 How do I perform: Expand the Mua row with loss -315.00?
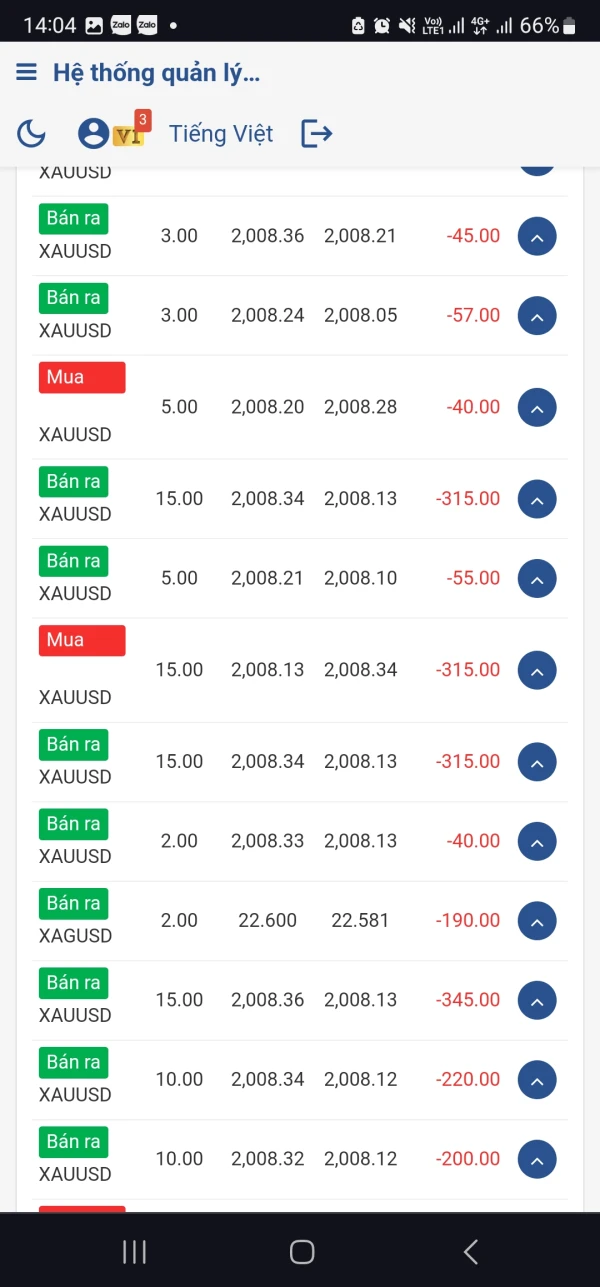coord(537,670)
